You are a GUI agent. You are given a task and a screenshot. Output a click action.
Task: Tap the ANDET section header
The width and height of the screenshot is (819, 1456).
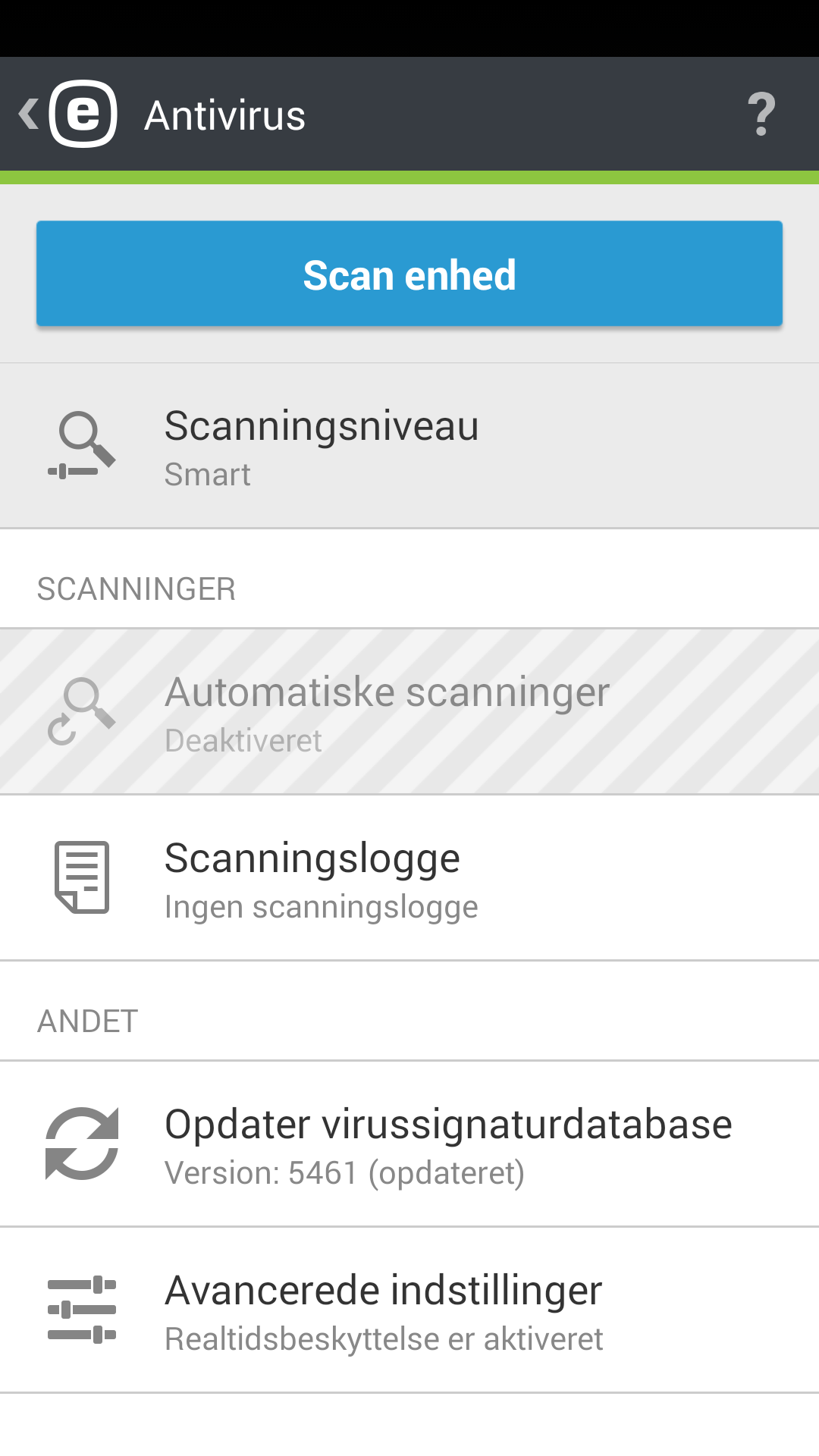point(88,1021)
